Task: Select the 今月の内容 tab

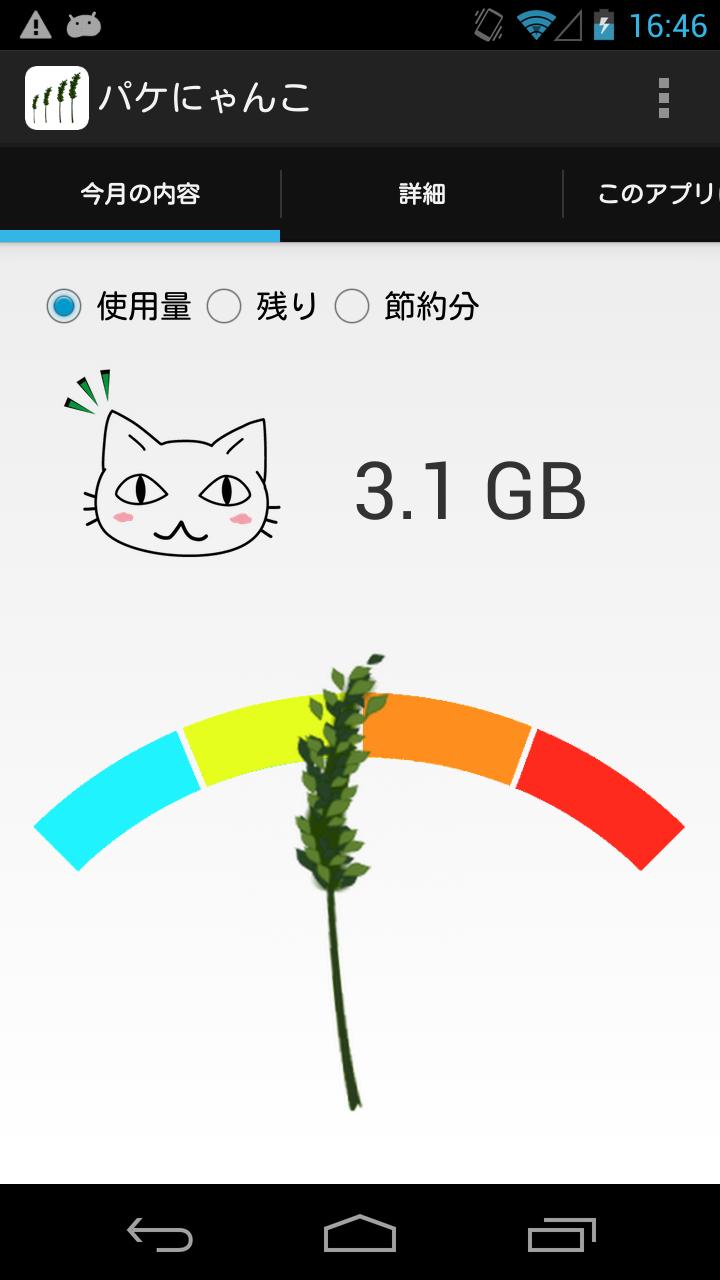Action: [139, 195]
